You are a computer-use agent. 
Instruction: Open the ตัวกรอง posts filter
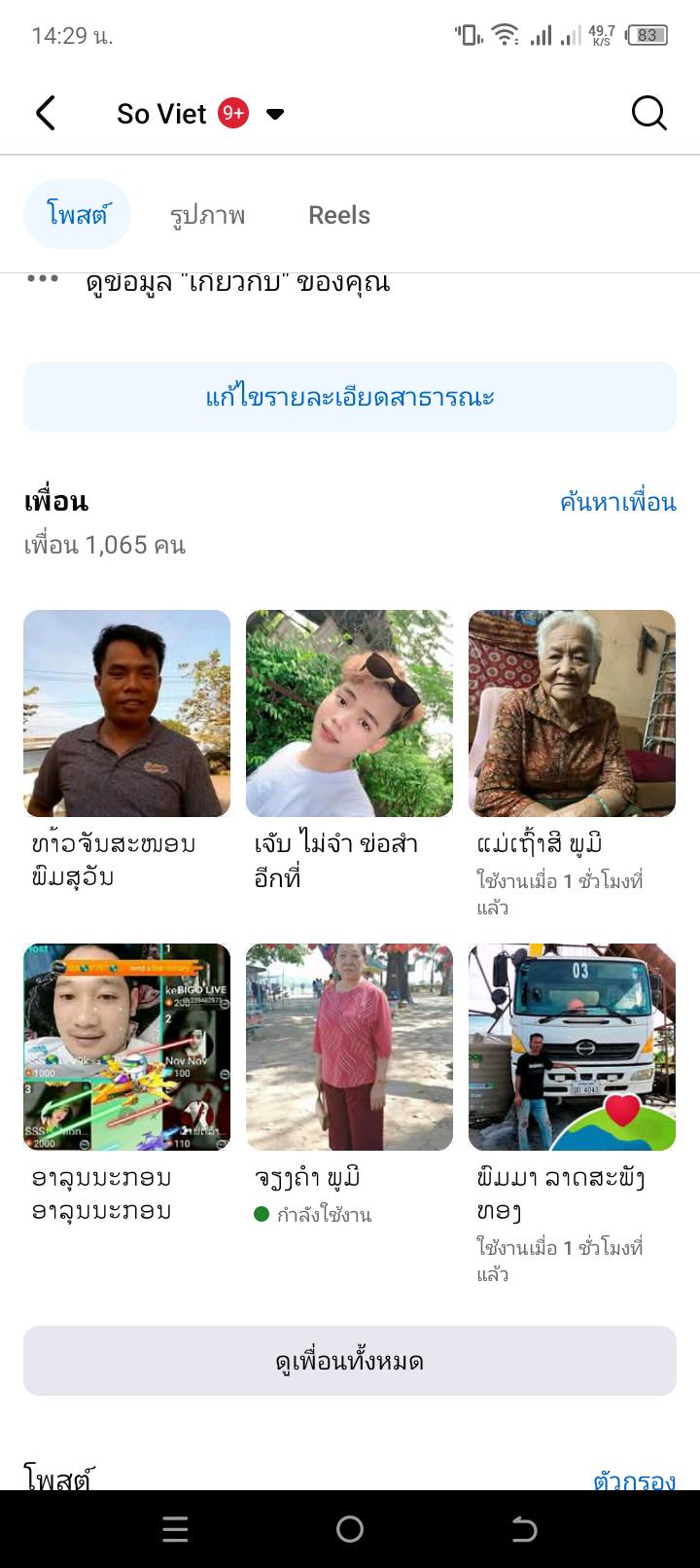(634, 1479)
